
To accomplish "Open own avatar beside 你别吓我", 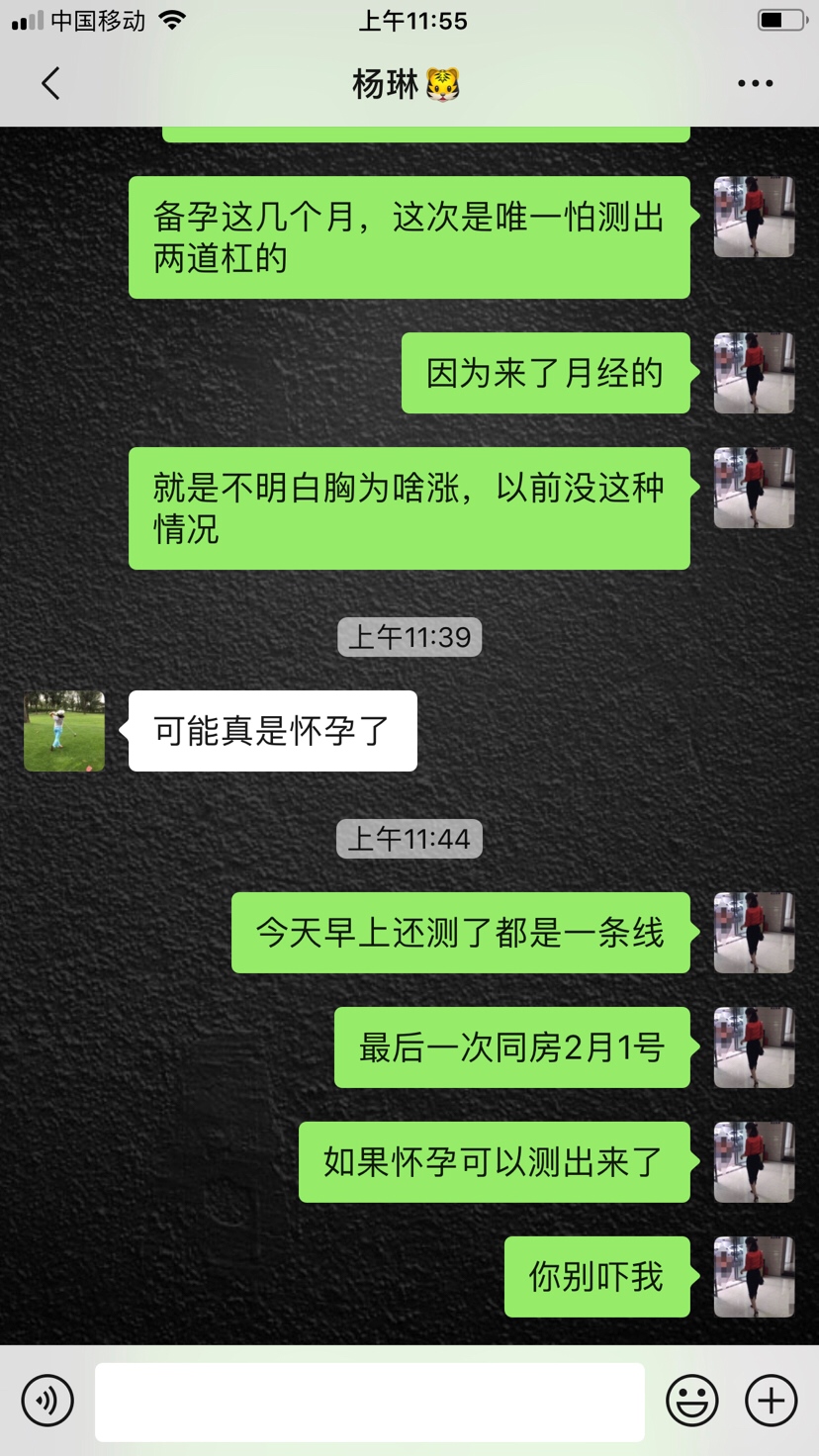I will [x=754, y=1276].
